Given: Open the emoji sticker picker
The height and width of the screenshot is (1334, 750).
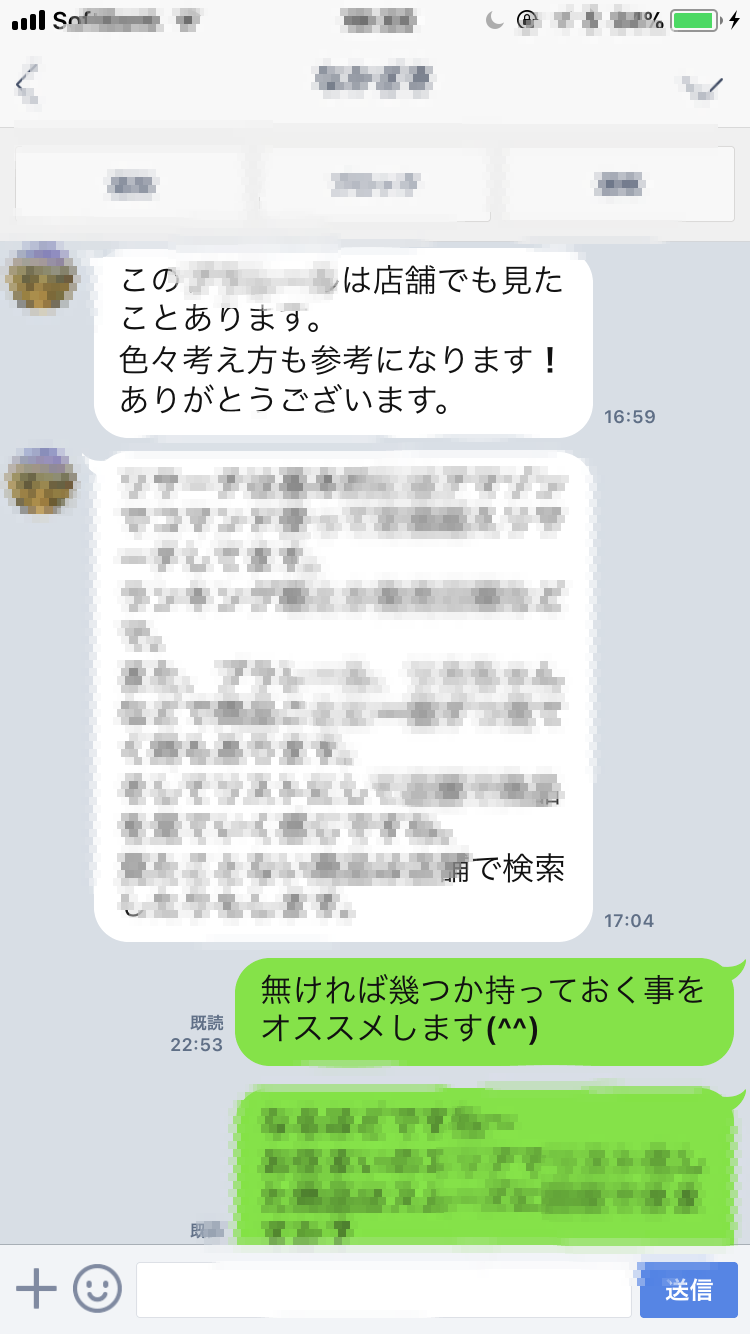Looking at the screenshot, I should coord(97,1289).
